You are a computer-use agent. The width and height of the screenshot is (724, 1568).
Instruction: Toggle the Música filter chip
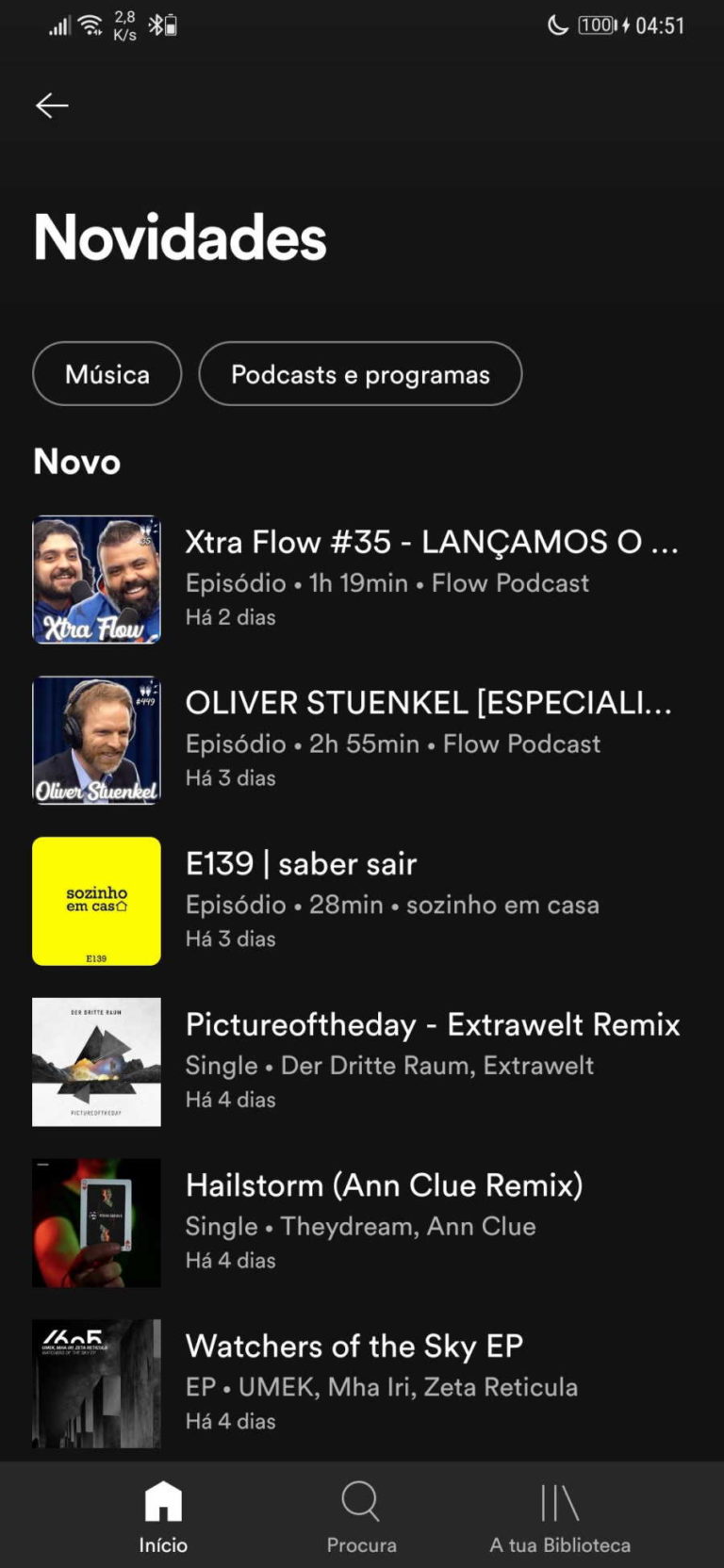107,374
